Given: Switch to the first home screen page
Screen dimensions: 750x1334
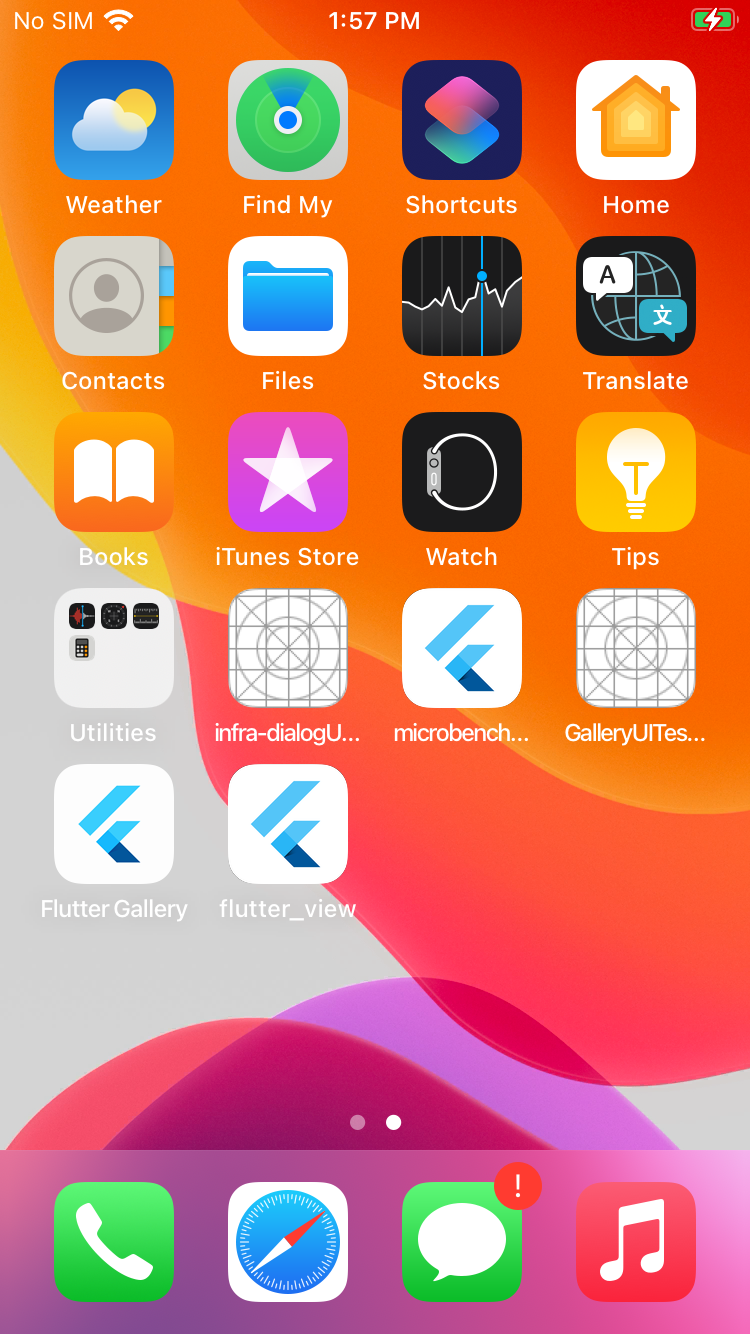Looking at the screenshot, I should coord(357,1122).
